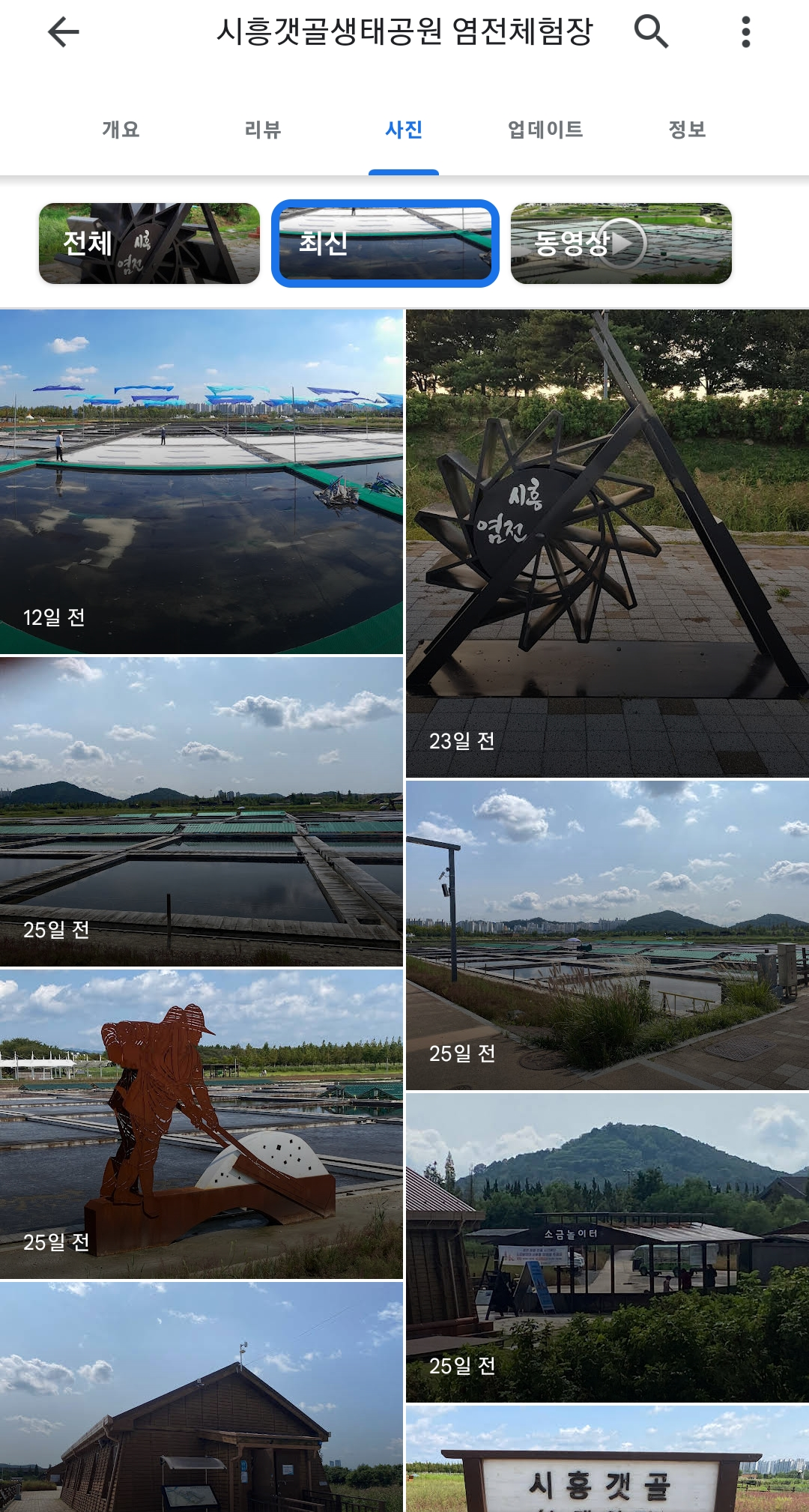Show 전체 photos category
Image resolution: width=809 pixels, height=1512 pixels.
tap(149, 244)
